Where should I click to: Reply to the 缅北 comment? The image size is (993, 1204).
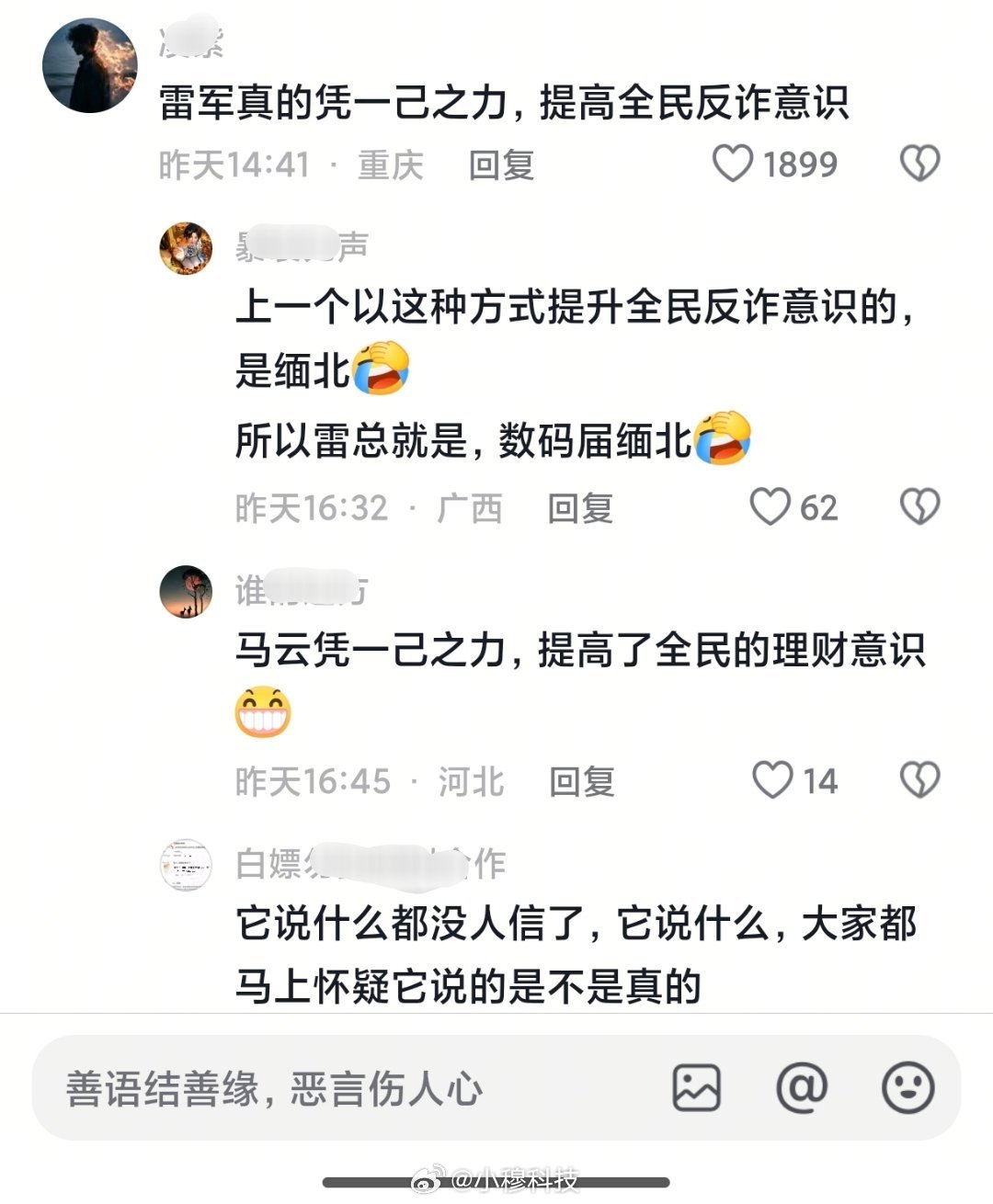(x=582, y=506)
